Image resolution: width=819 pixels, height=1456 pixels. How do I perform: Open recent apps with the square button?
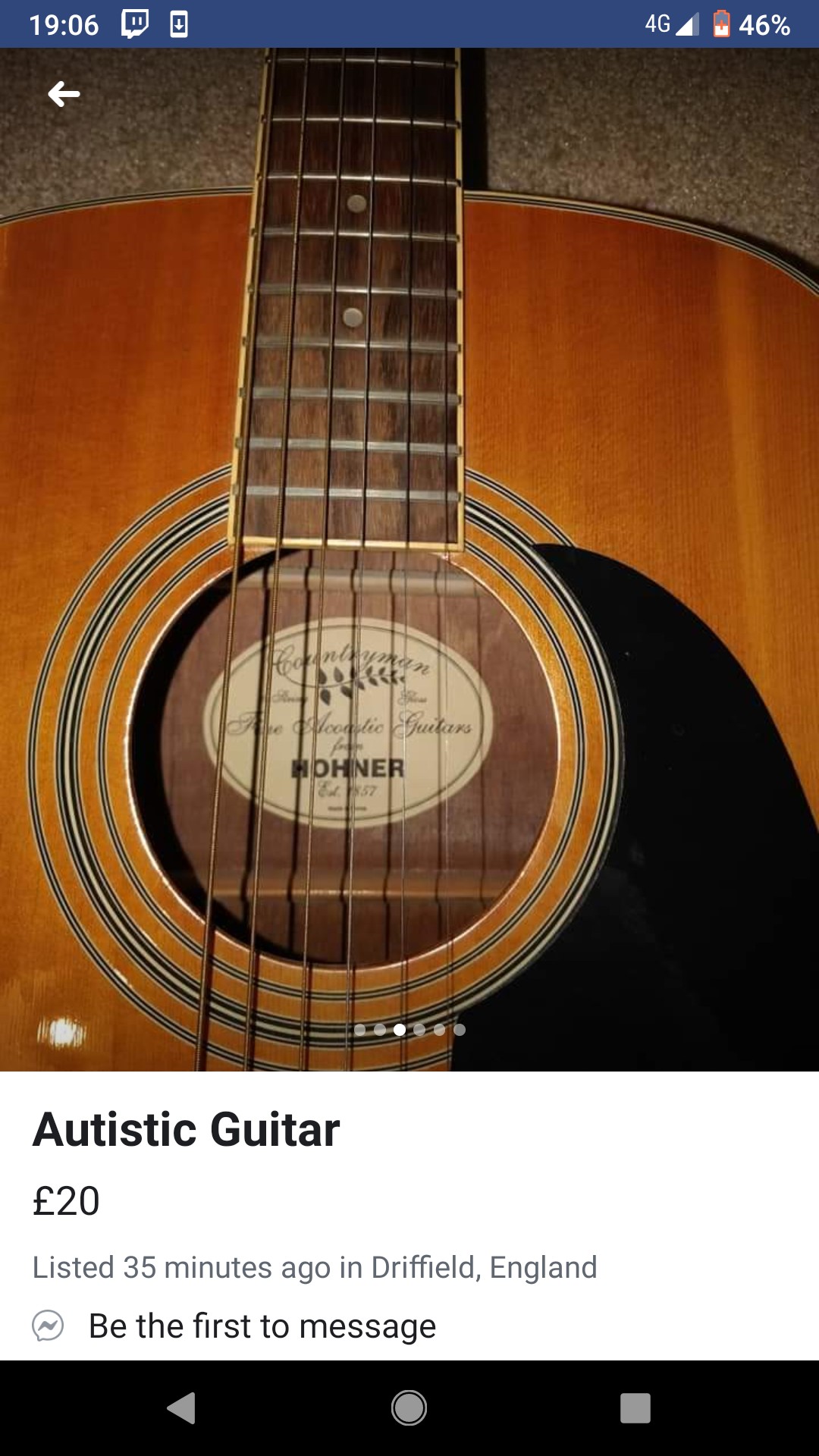tap(635, 1408)
